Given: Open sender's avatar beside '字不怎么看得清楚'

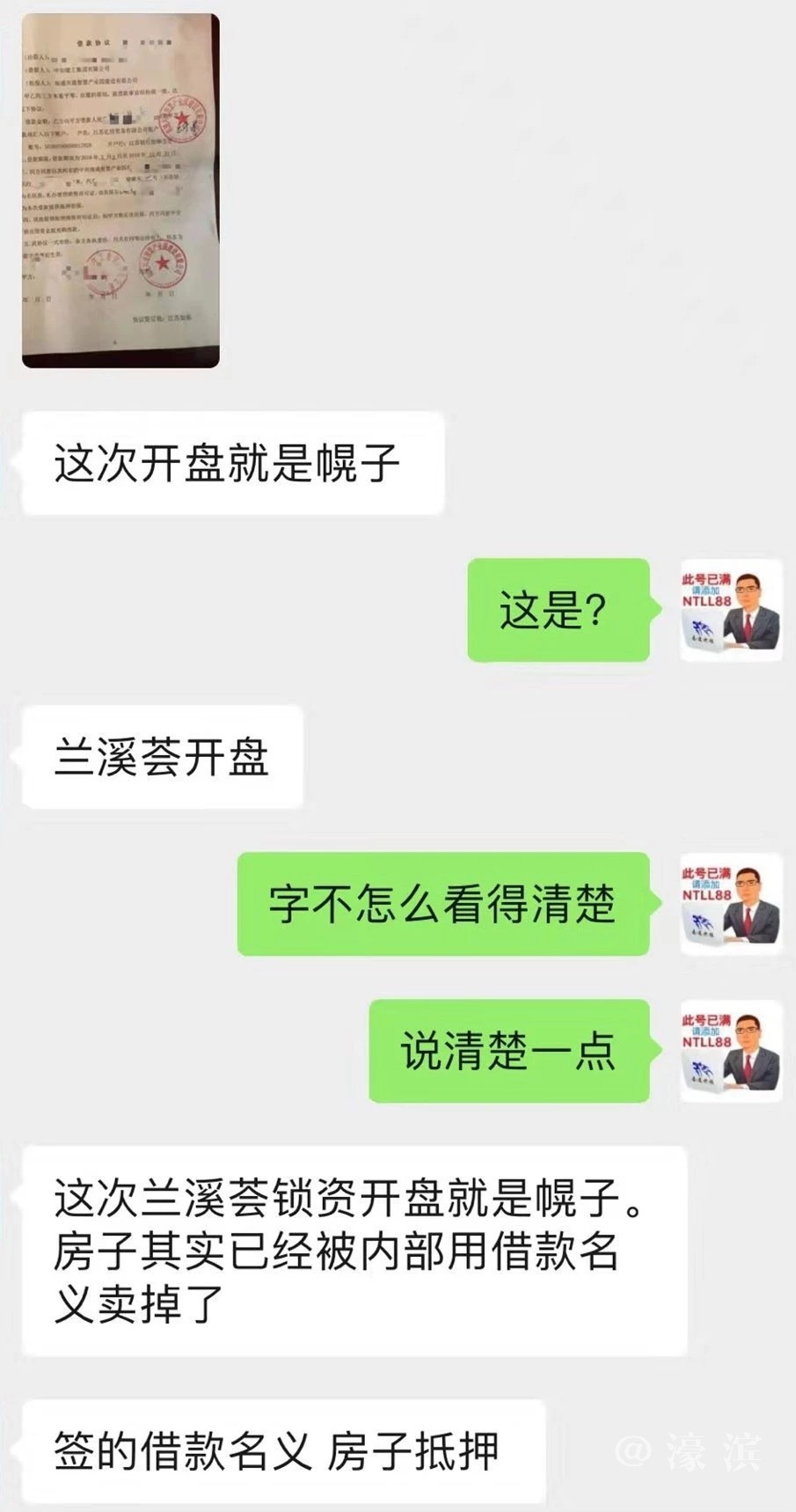Looking at the screenshot, I should (731, 904).
